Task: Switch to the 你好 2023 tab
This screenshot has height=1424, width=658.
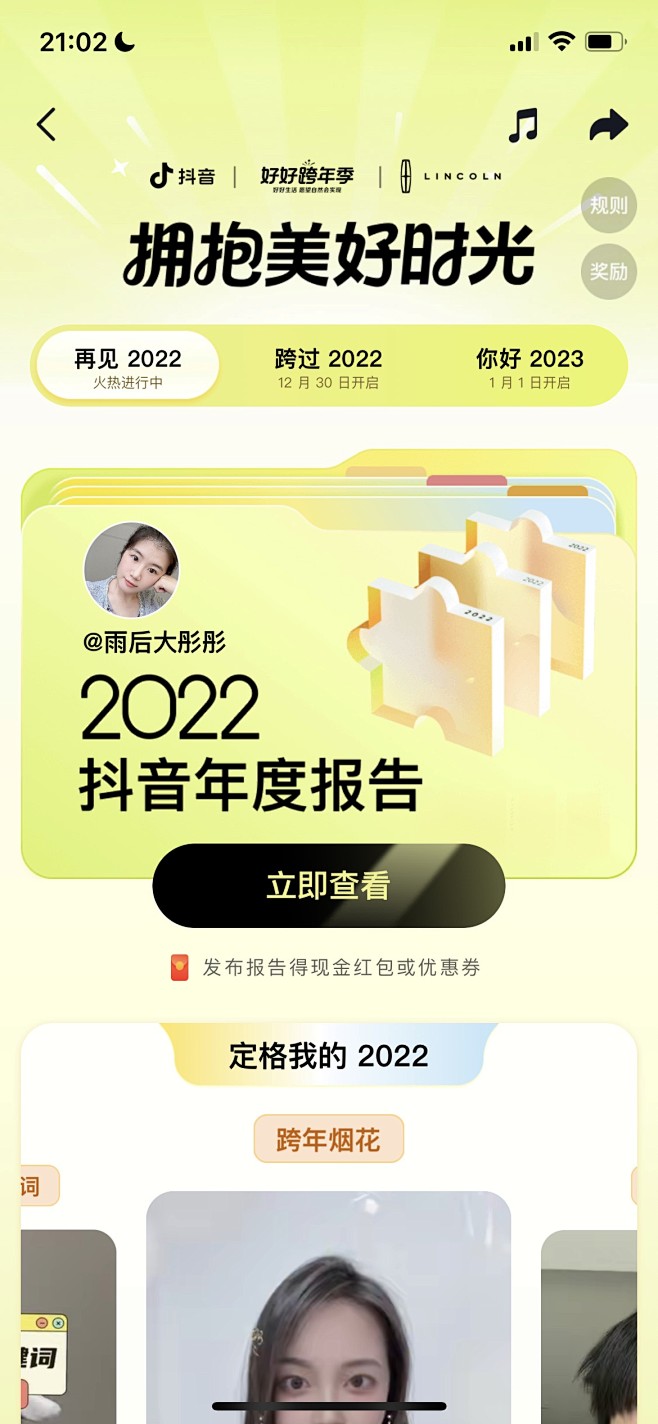Action: pyautogui.click(x=529, y=366)
